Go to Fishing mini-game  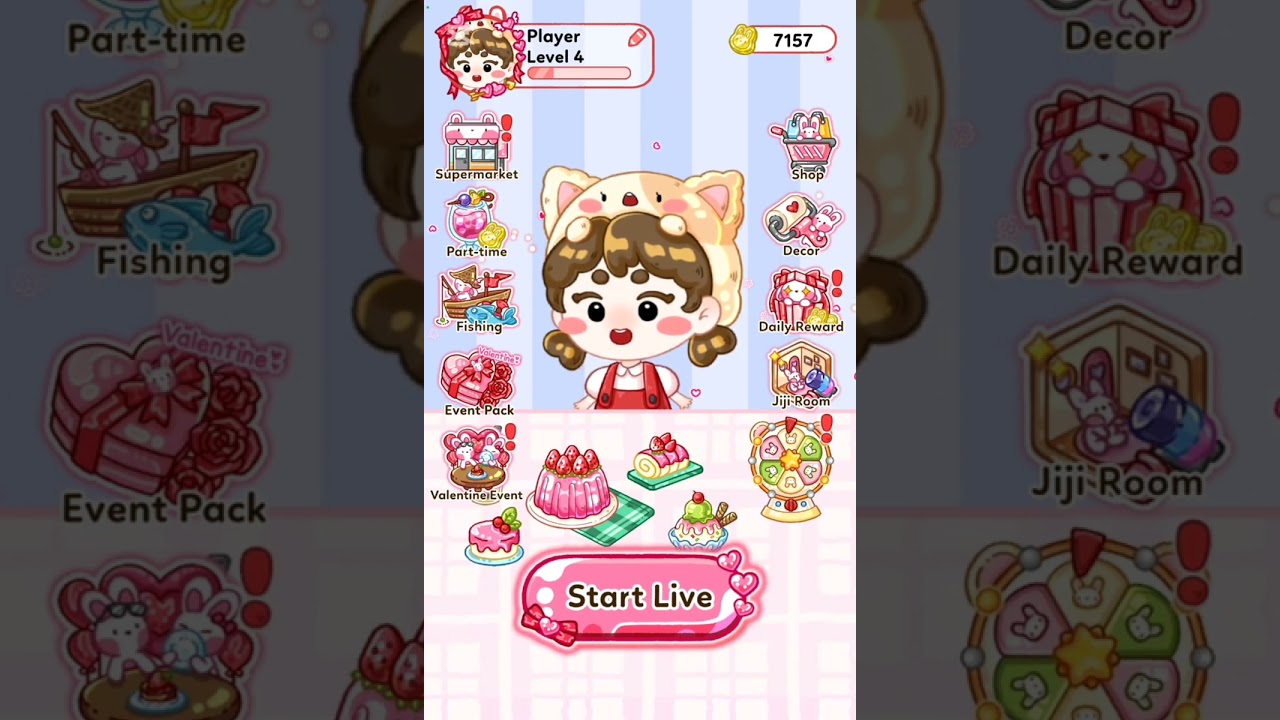[478, 299]
